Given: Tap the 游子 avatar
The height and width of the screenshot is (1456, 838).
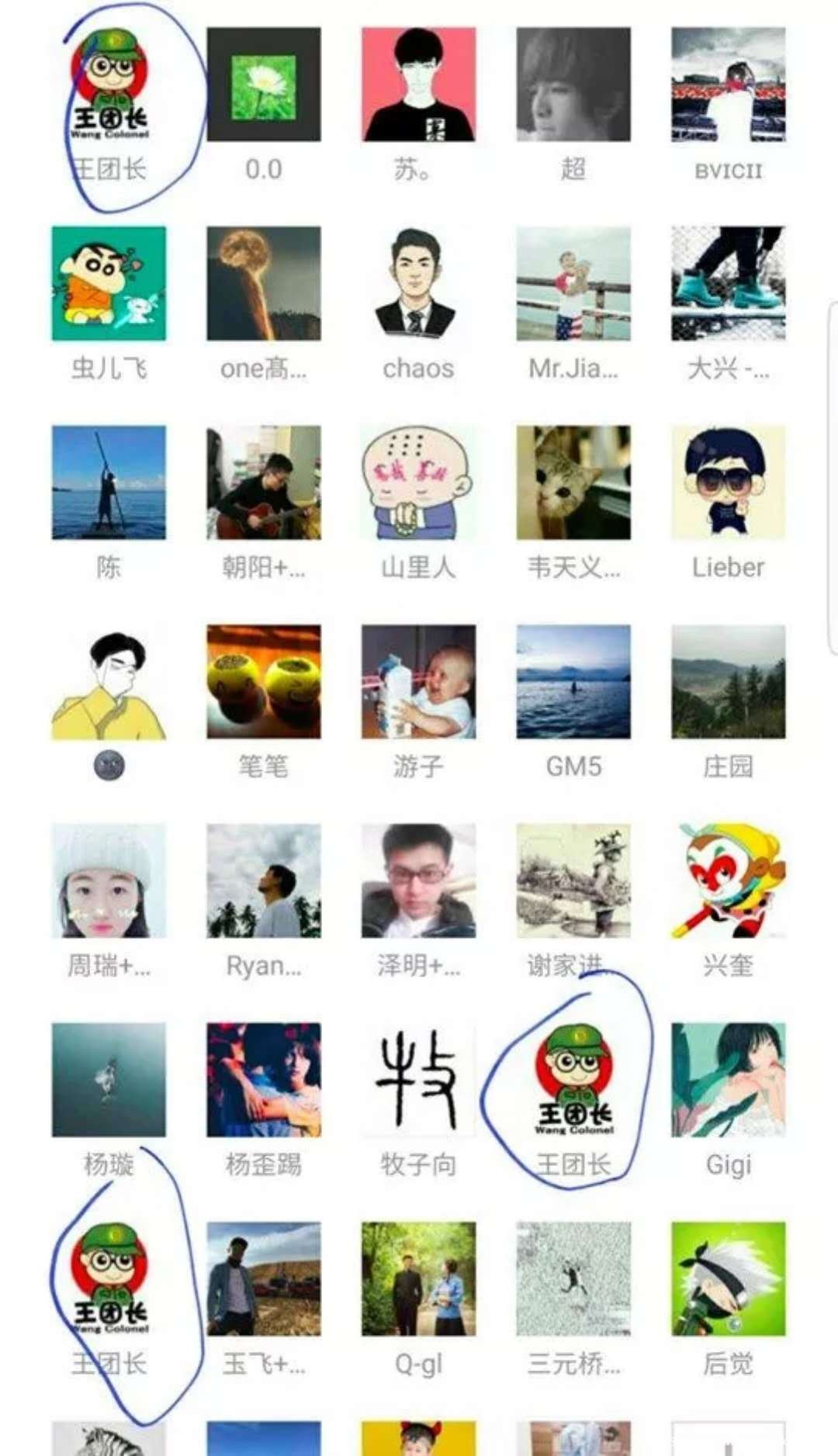Looking at the screenshot, I should coord(418,682).
